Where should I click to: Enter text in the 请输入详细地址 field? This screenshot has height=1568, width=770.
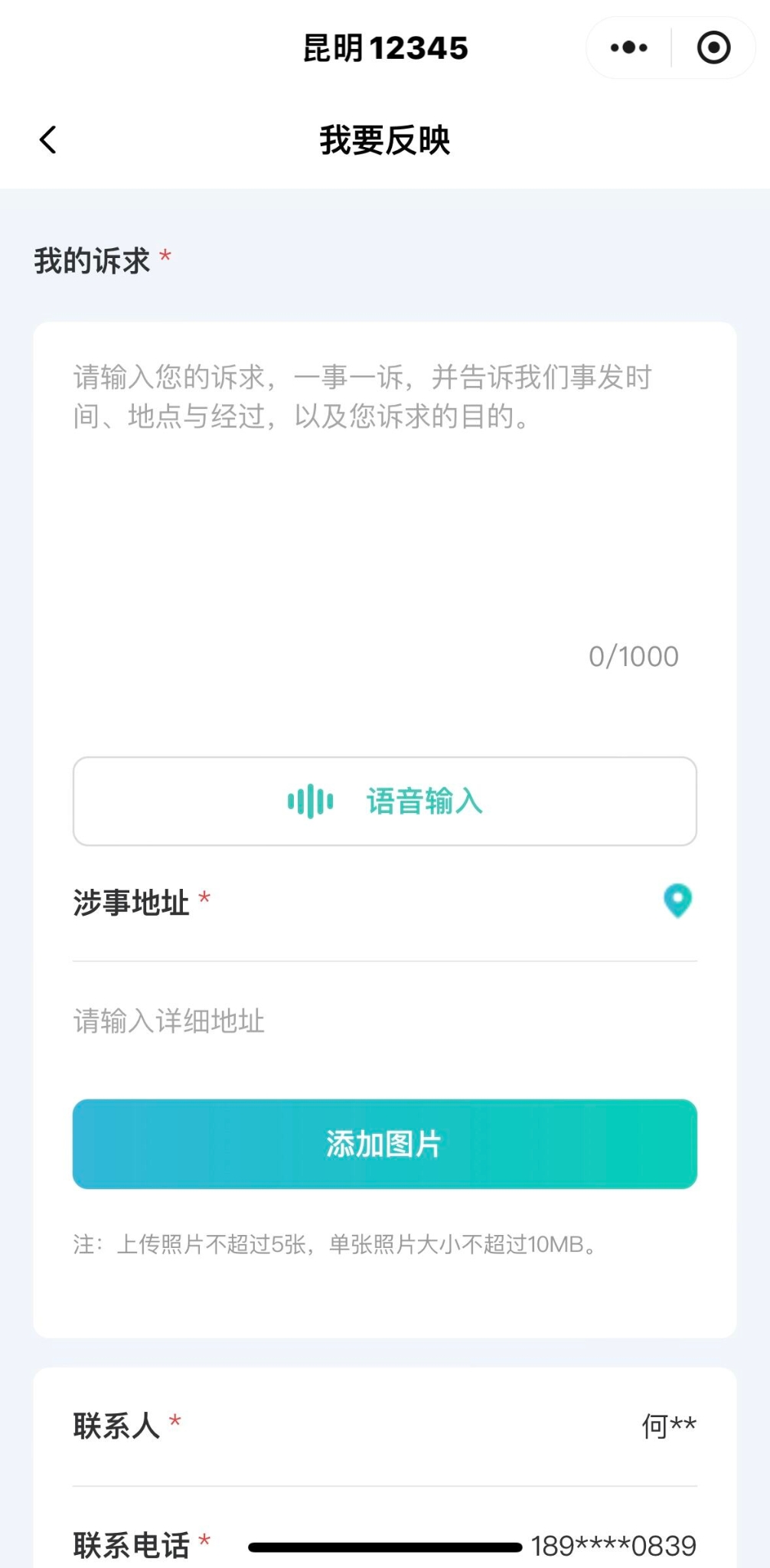(x=384, y=1021)
